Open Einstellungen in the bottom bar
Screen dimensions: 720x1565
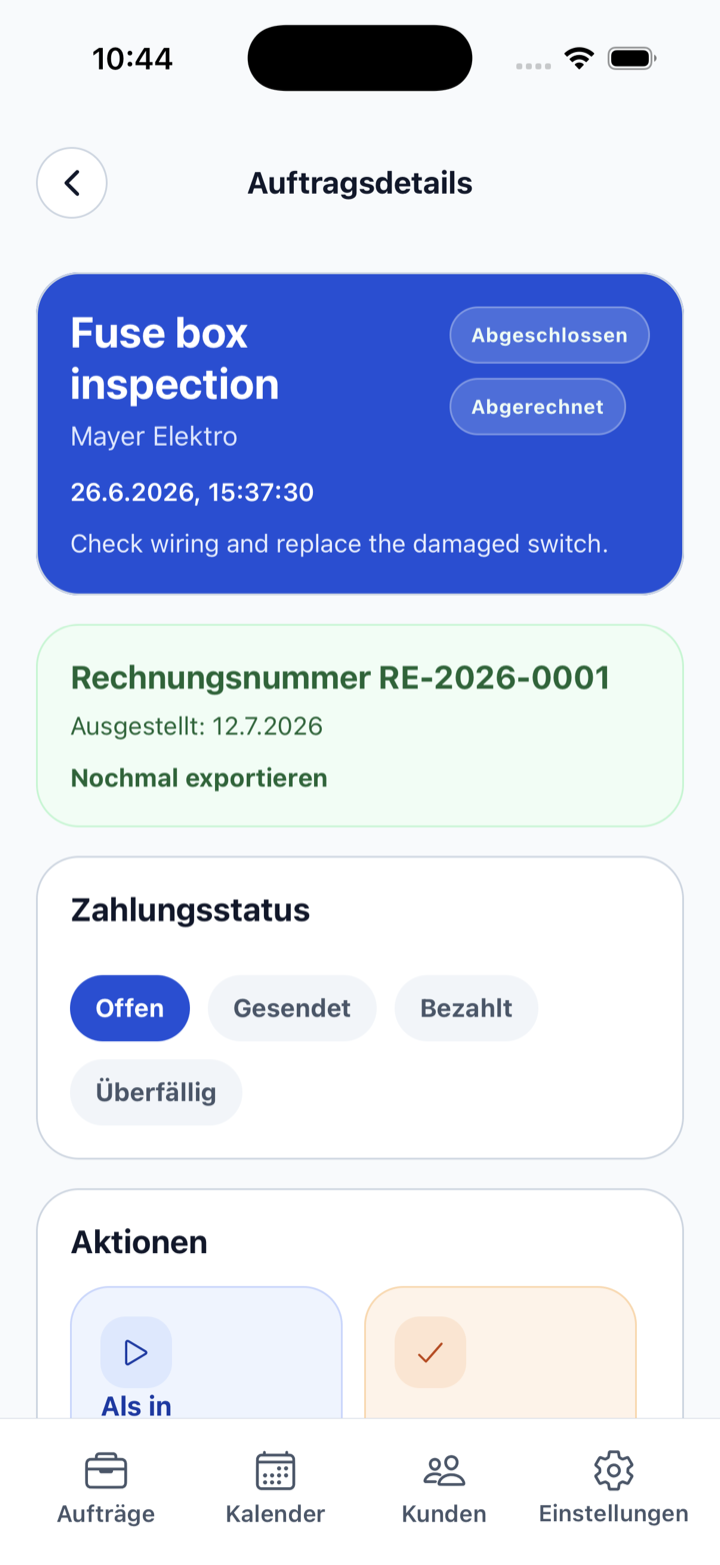point(614,1489)
